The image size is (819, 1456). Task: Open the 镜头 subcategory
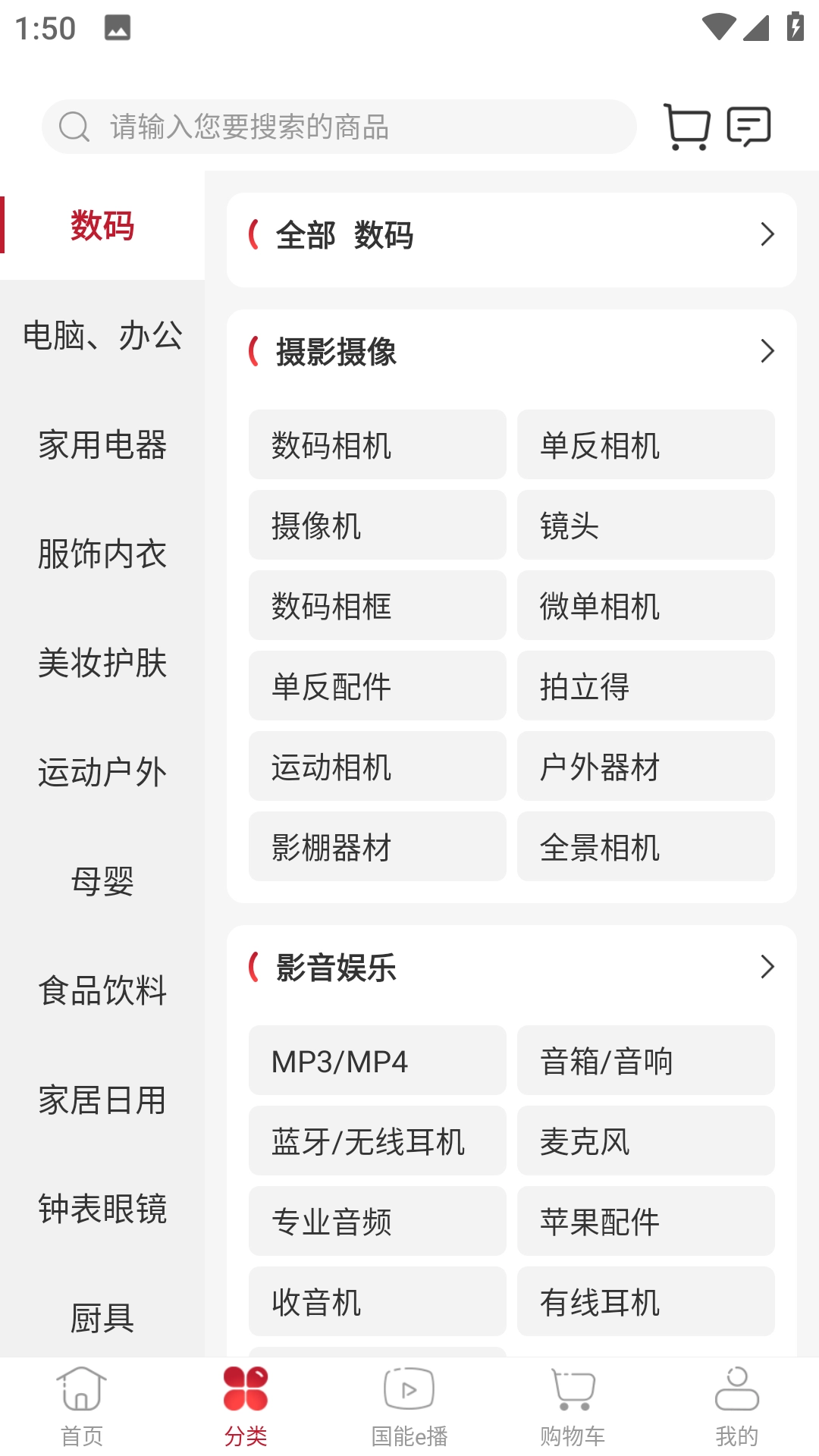click(645, 525)
